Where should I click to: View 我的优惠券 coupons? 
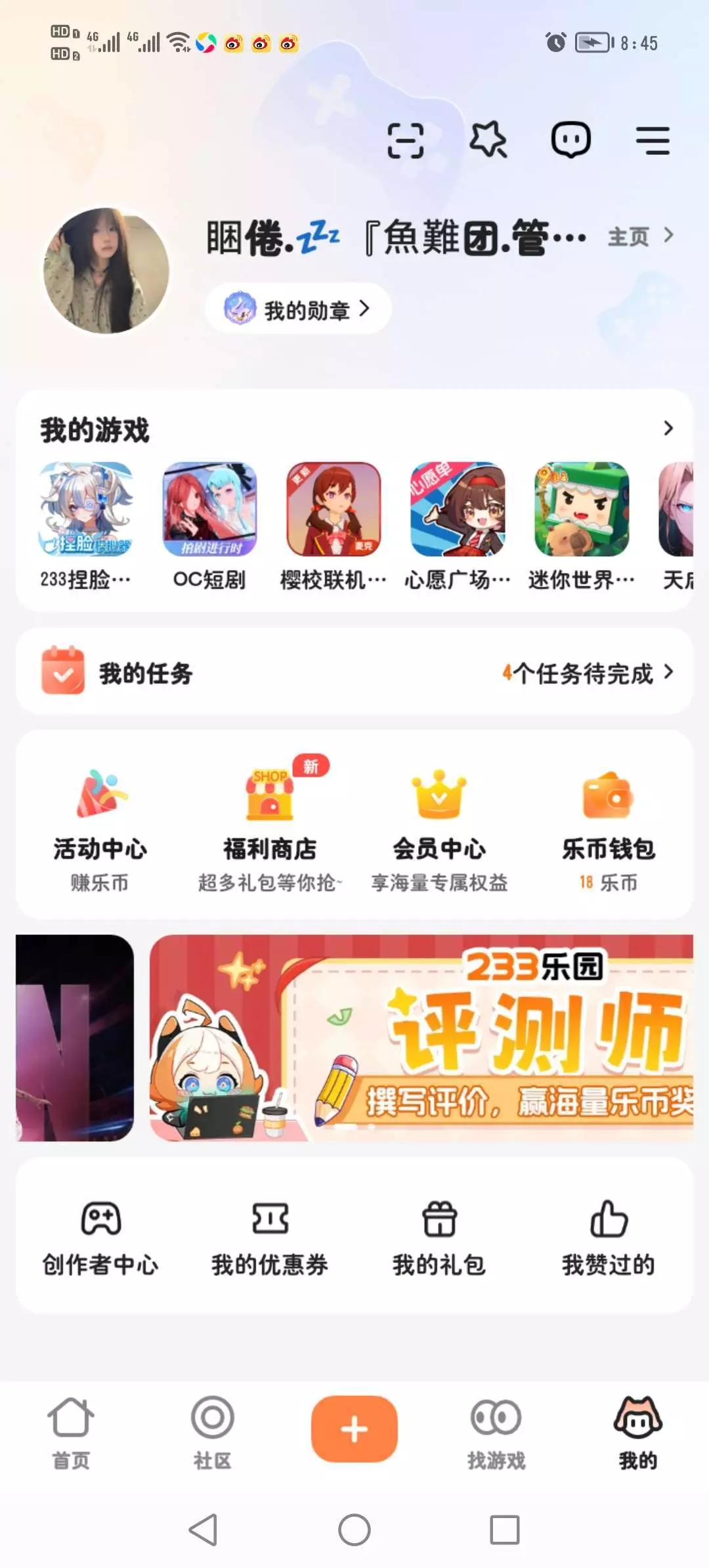(270, 1238)
